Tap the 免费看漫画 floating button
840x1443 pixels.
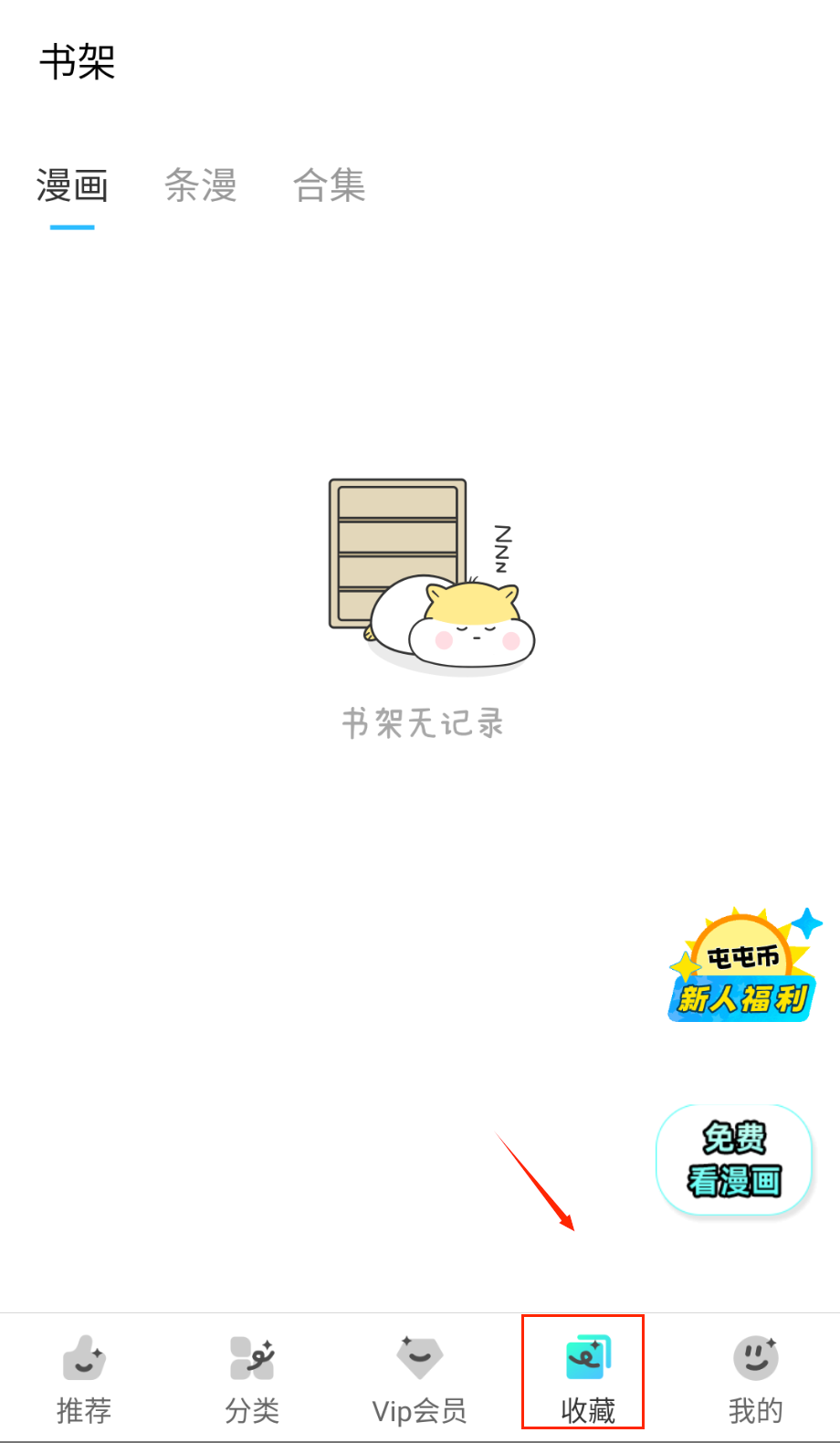pos(734,1160)
